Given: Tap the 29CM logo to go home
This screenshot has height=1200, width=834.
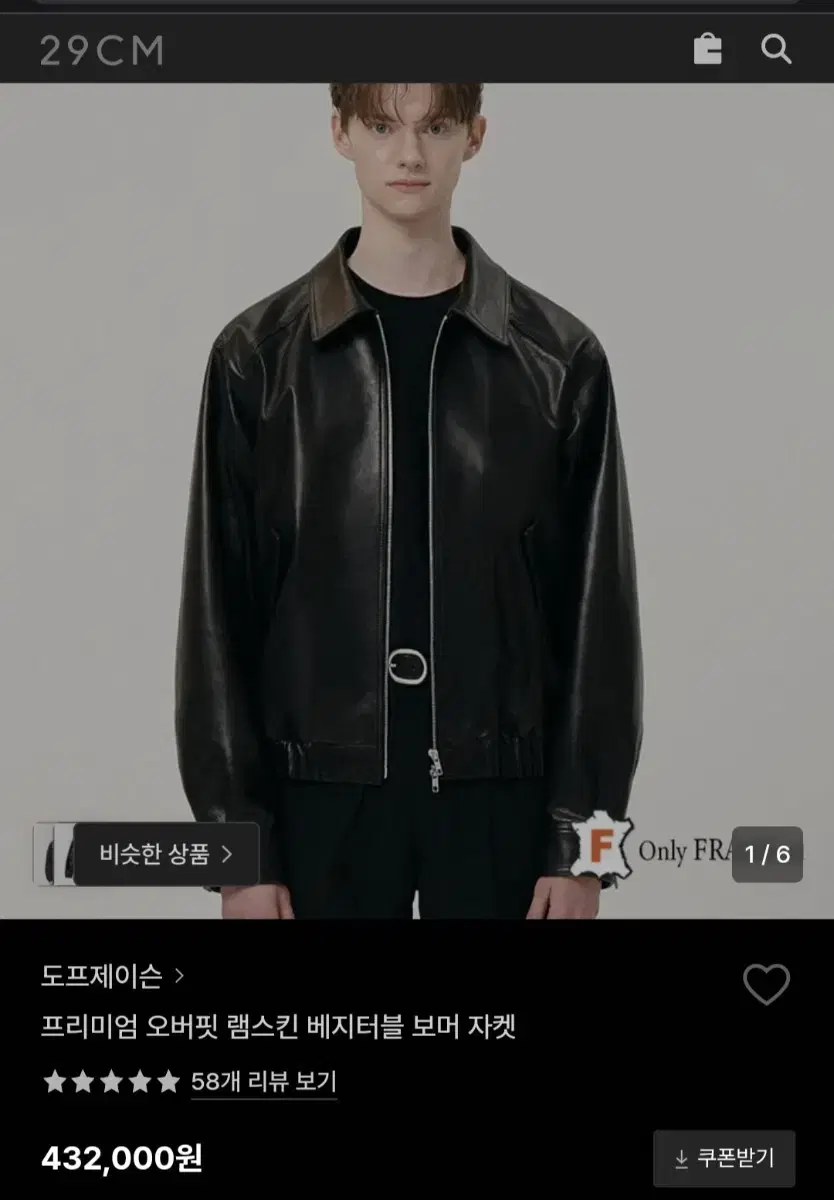Looking at the screenshot, I should 100,49.
